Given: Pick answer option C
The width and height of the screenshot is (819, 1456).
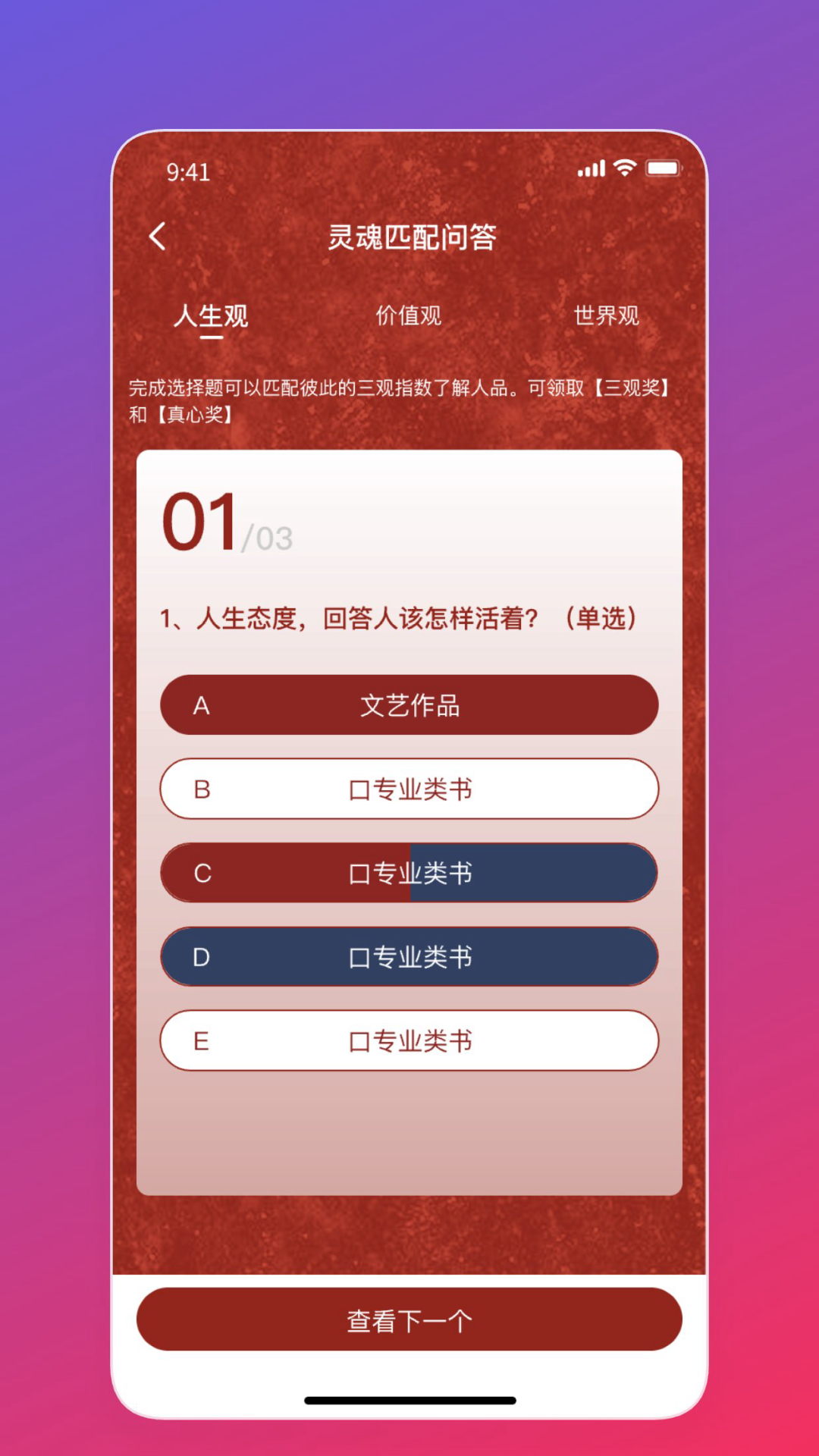Looking at the screenshot, I should tap(409, 873).
